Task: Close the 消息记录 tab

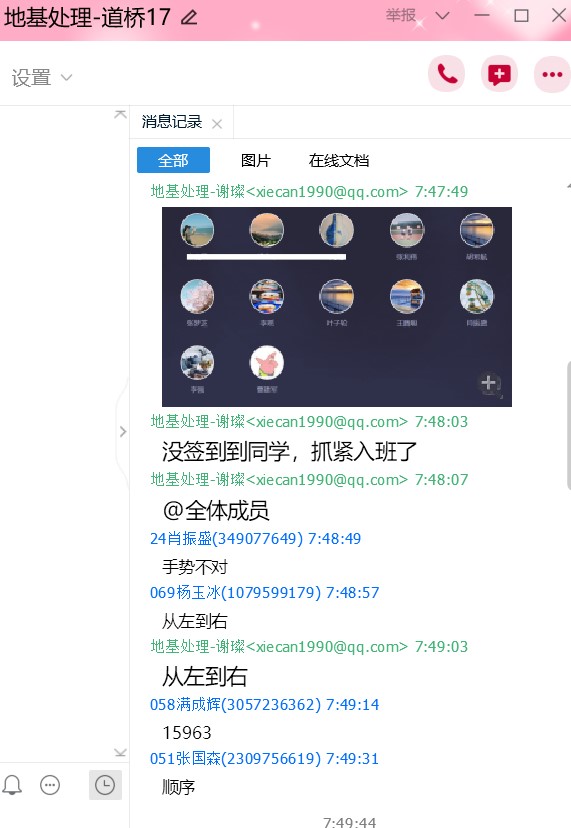Action: pos(217,124)
